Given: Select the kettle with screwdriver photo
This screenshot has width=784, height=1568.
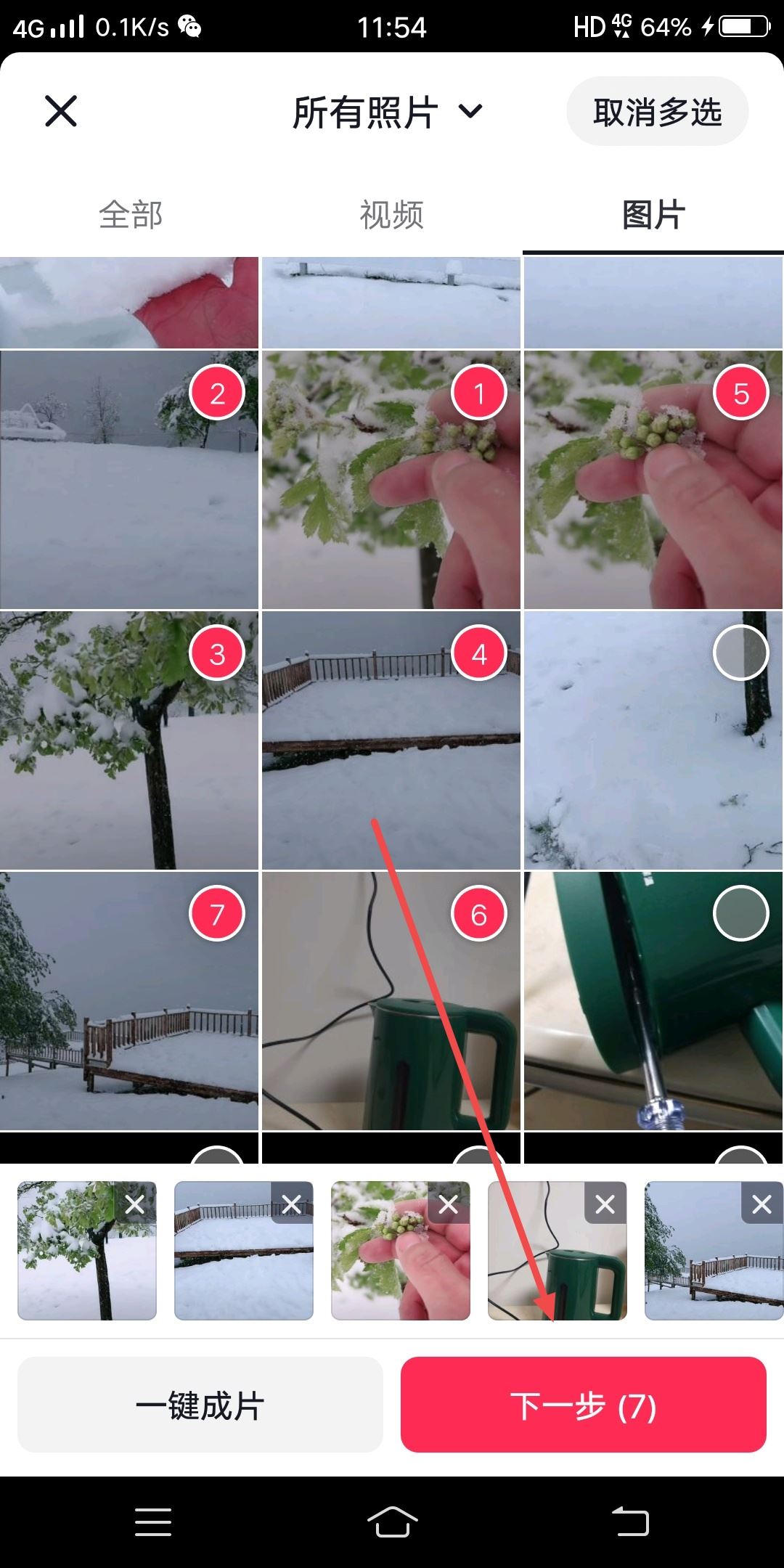Looking at the screenshot, I should 740,913.
